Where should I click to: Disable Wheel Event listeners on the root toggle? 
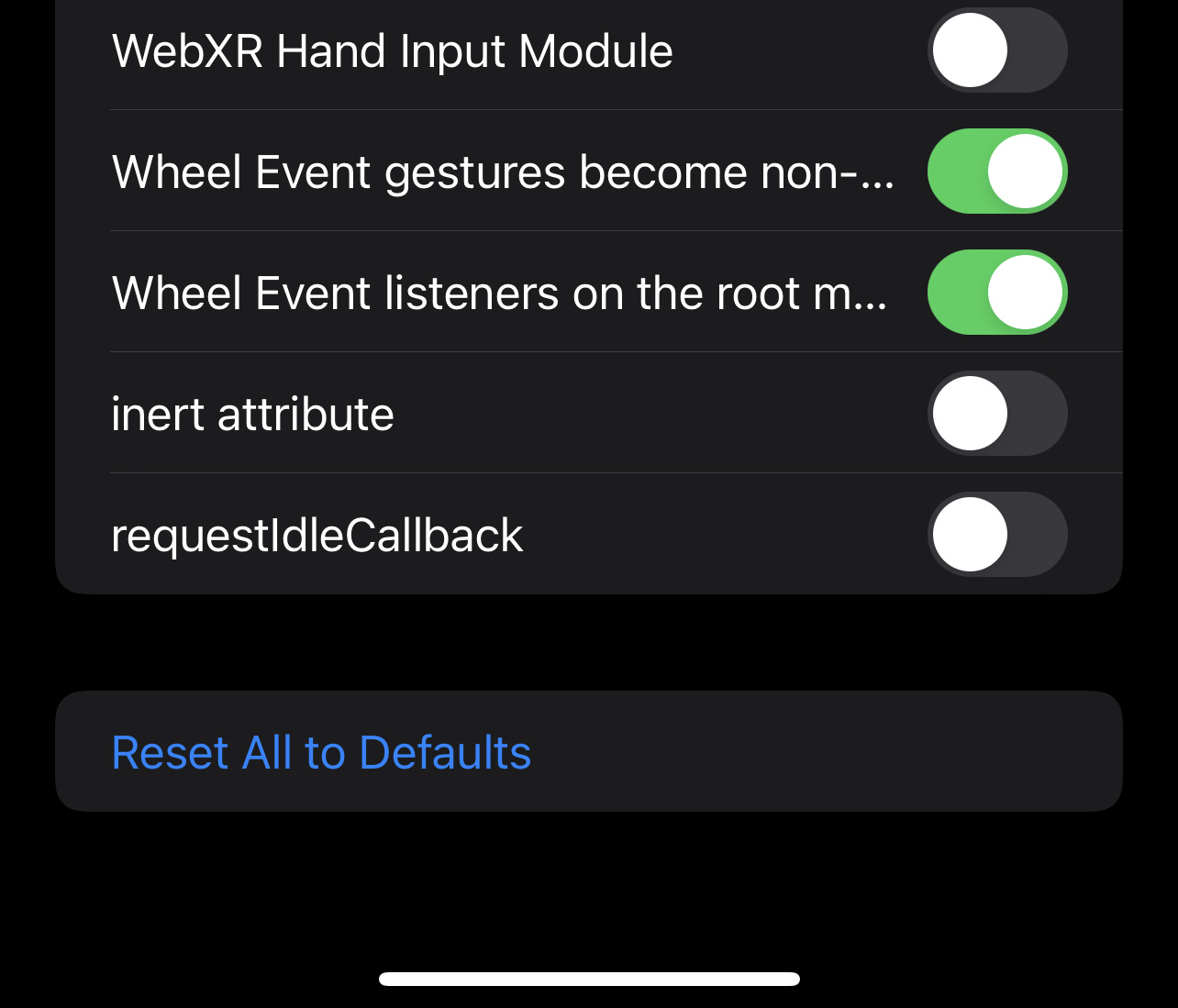tap(997, 293)
